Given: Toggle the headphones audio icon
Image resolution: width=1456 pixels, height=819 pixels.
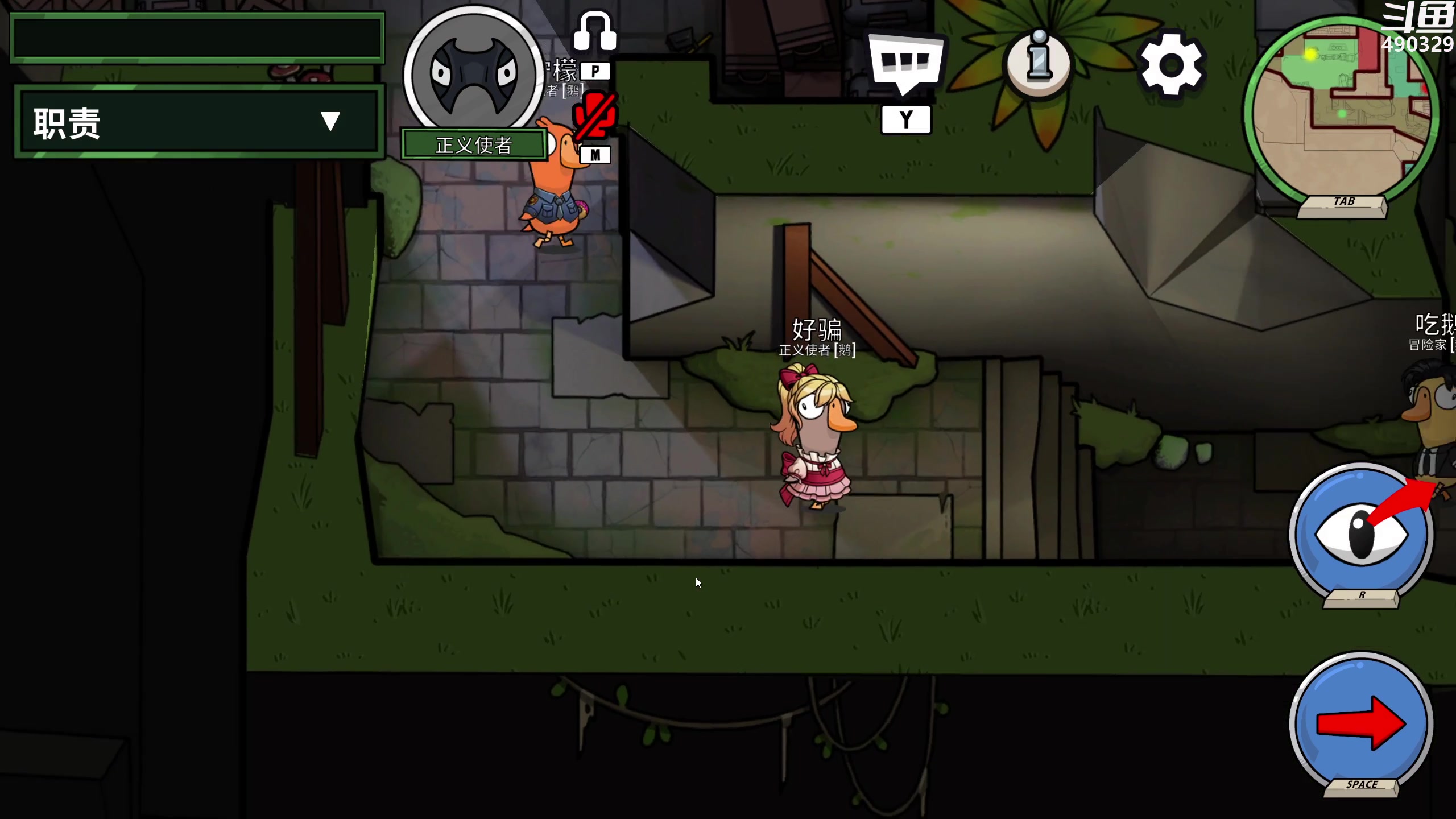Looking at the screenshot, I should tap(595, 33).
